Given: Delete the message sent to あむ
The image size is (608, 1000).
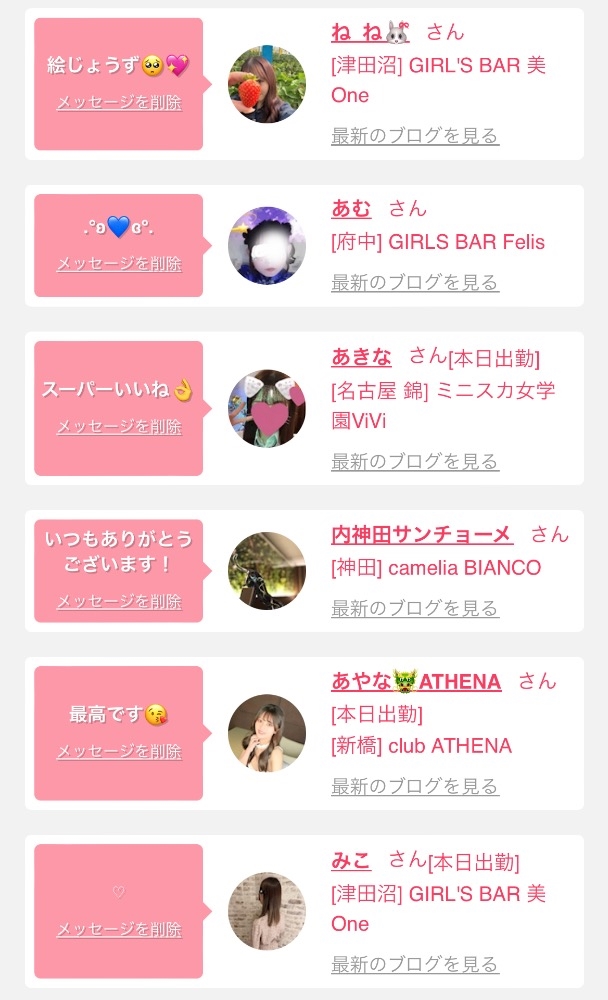Looking at the screenshot, I should click(x=119, y=264).
